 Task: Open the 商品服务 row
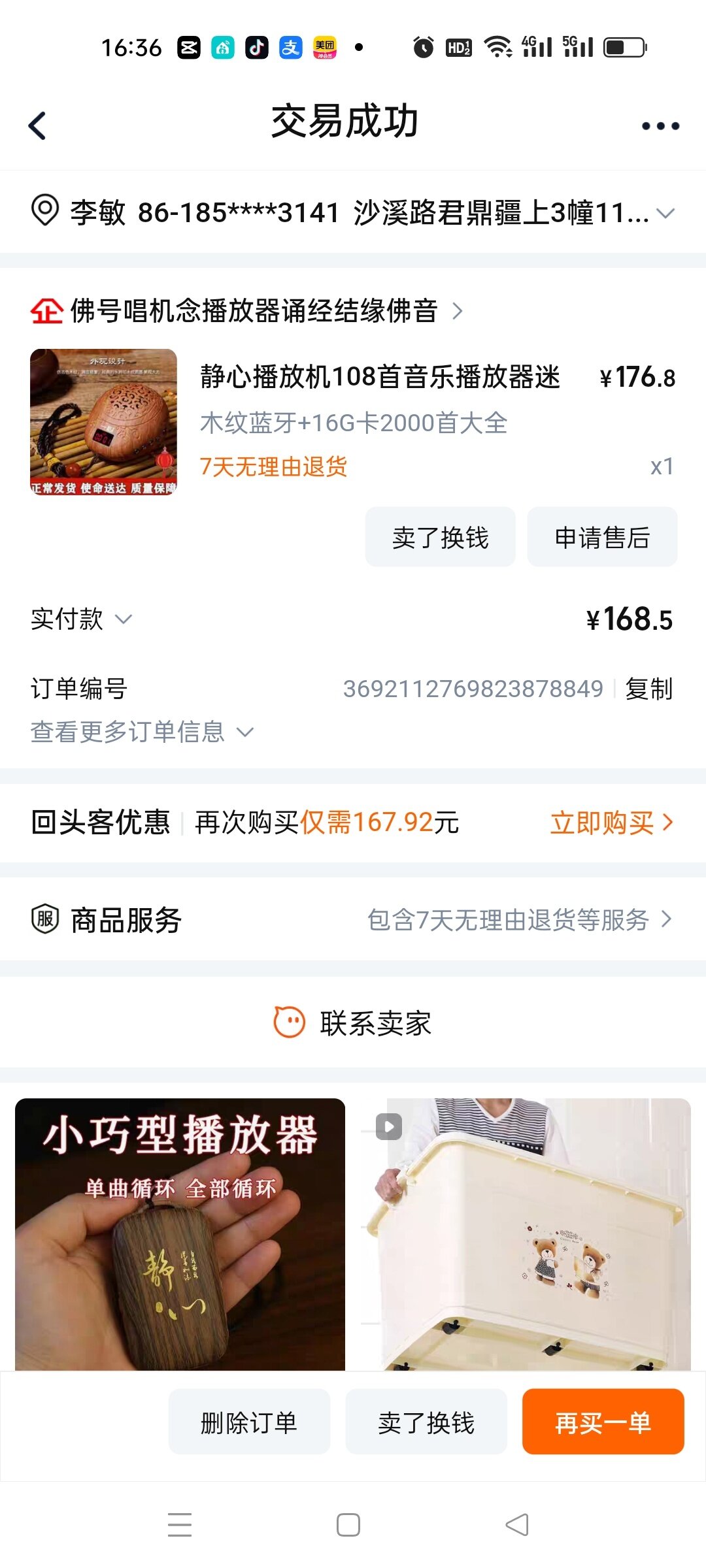click(x=353, y=920)
